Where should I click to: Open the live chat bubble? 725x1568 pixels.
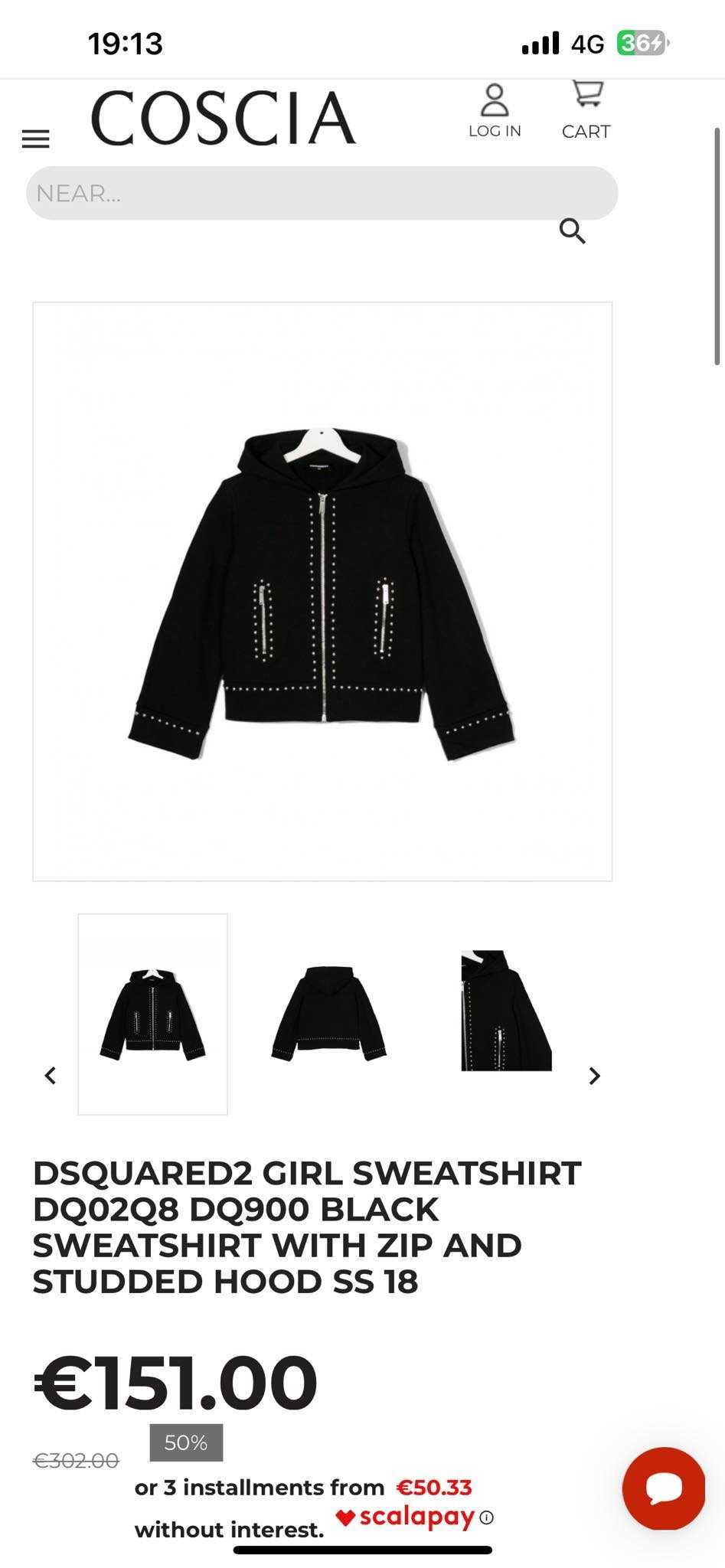[x=663, y=1488]
